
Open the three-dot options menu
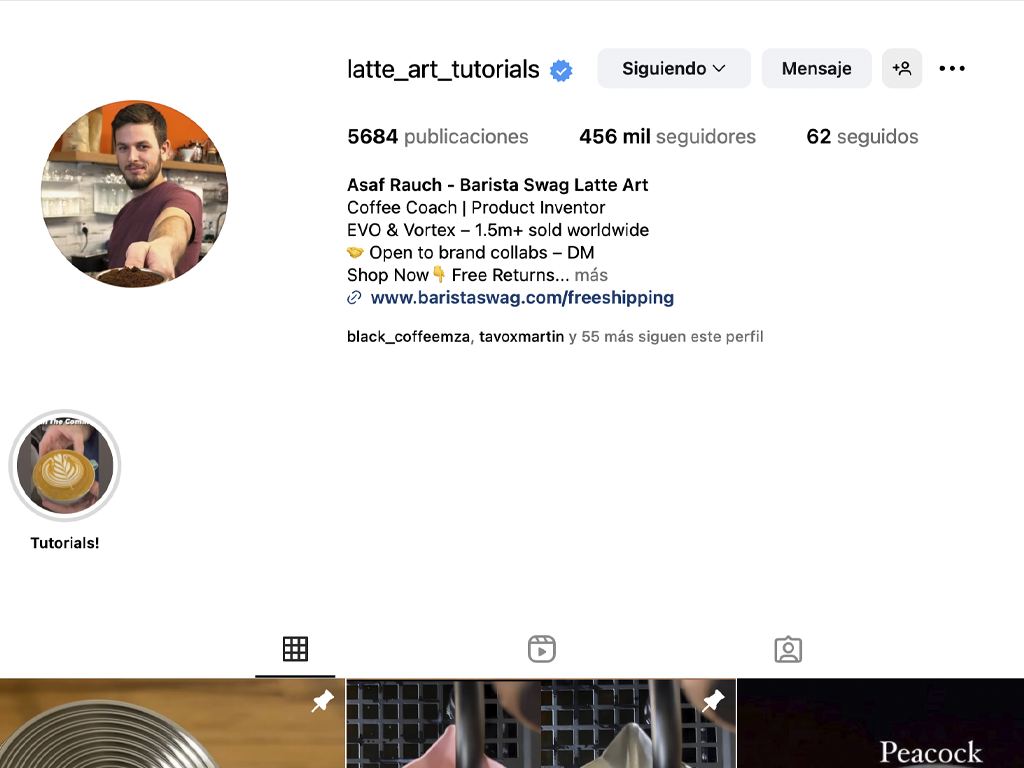(x=952, y=68)
